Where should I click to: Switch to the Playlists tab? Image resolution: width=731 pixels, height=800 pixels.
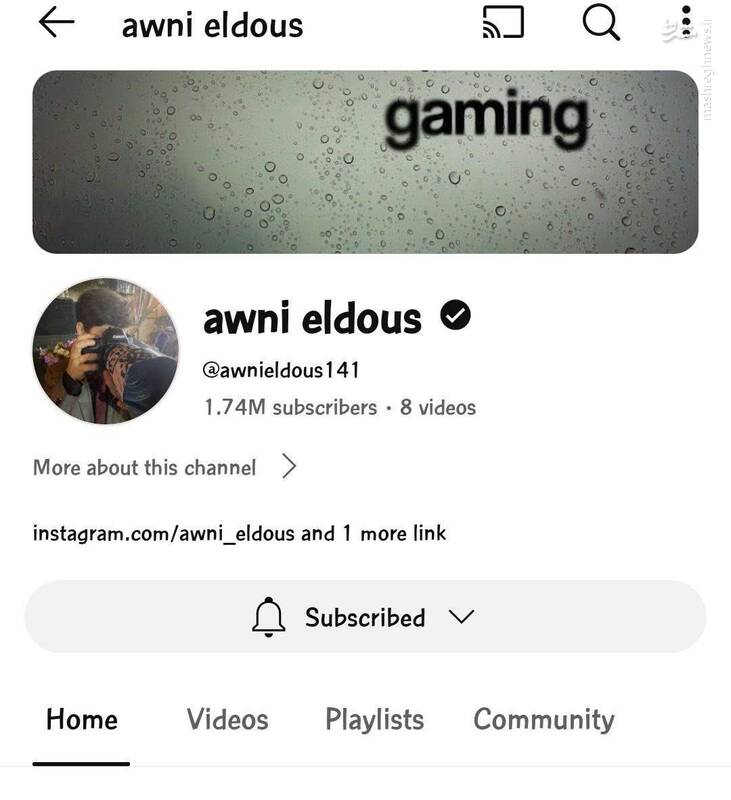click(x=374, y=720)
